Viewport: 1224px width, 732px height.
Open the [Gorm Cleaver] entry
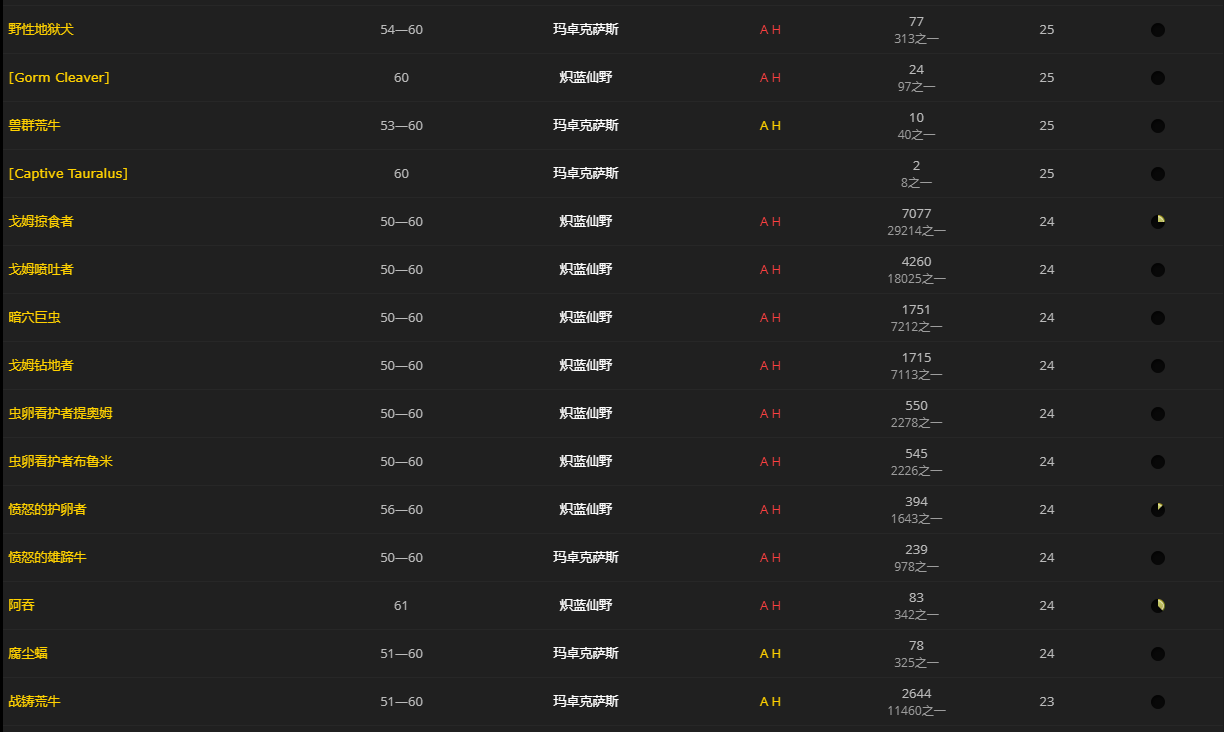click(59, 78)
